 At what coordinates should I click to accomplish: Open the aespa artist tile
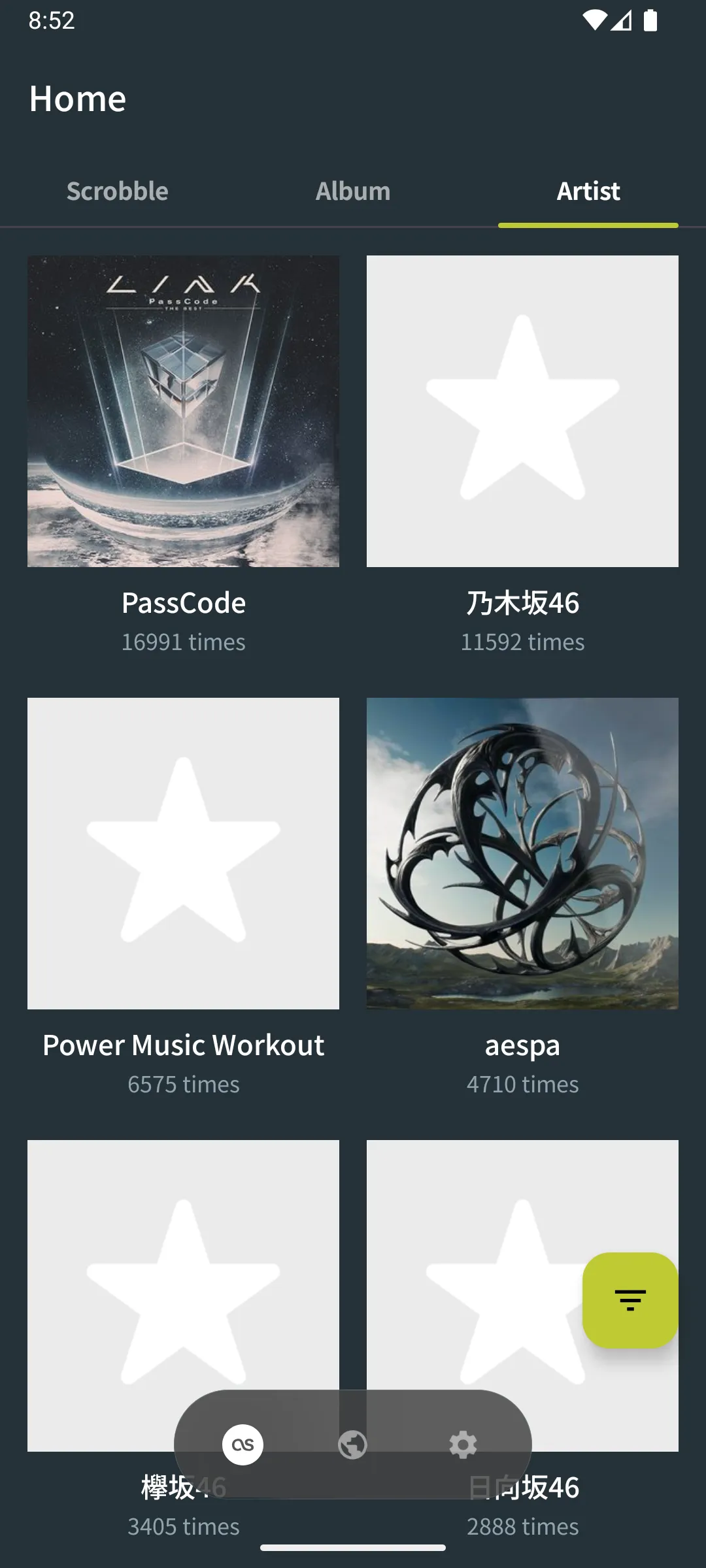tap(522, 853)
